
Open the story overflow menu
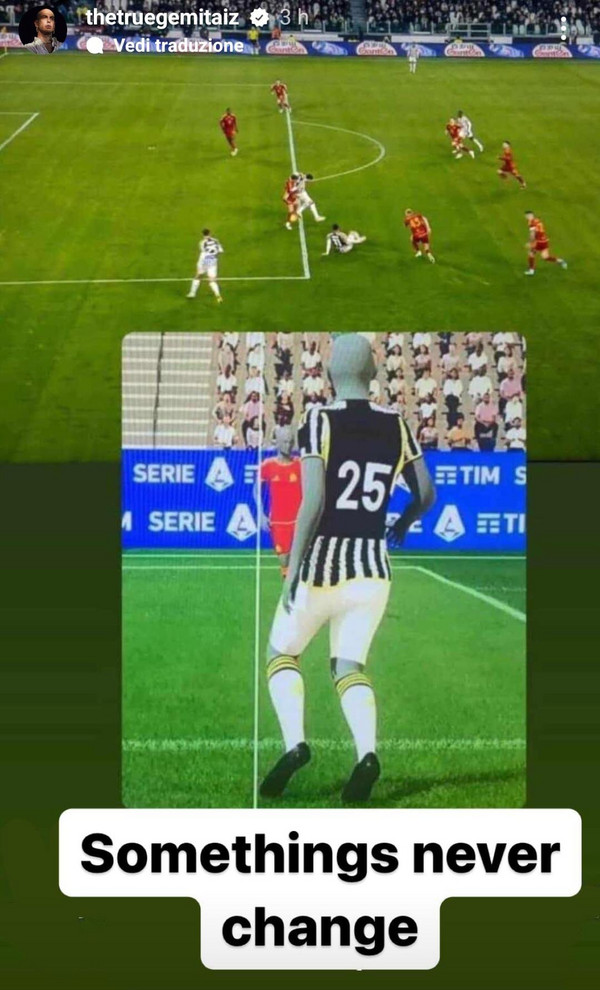[x=564, y=28]
